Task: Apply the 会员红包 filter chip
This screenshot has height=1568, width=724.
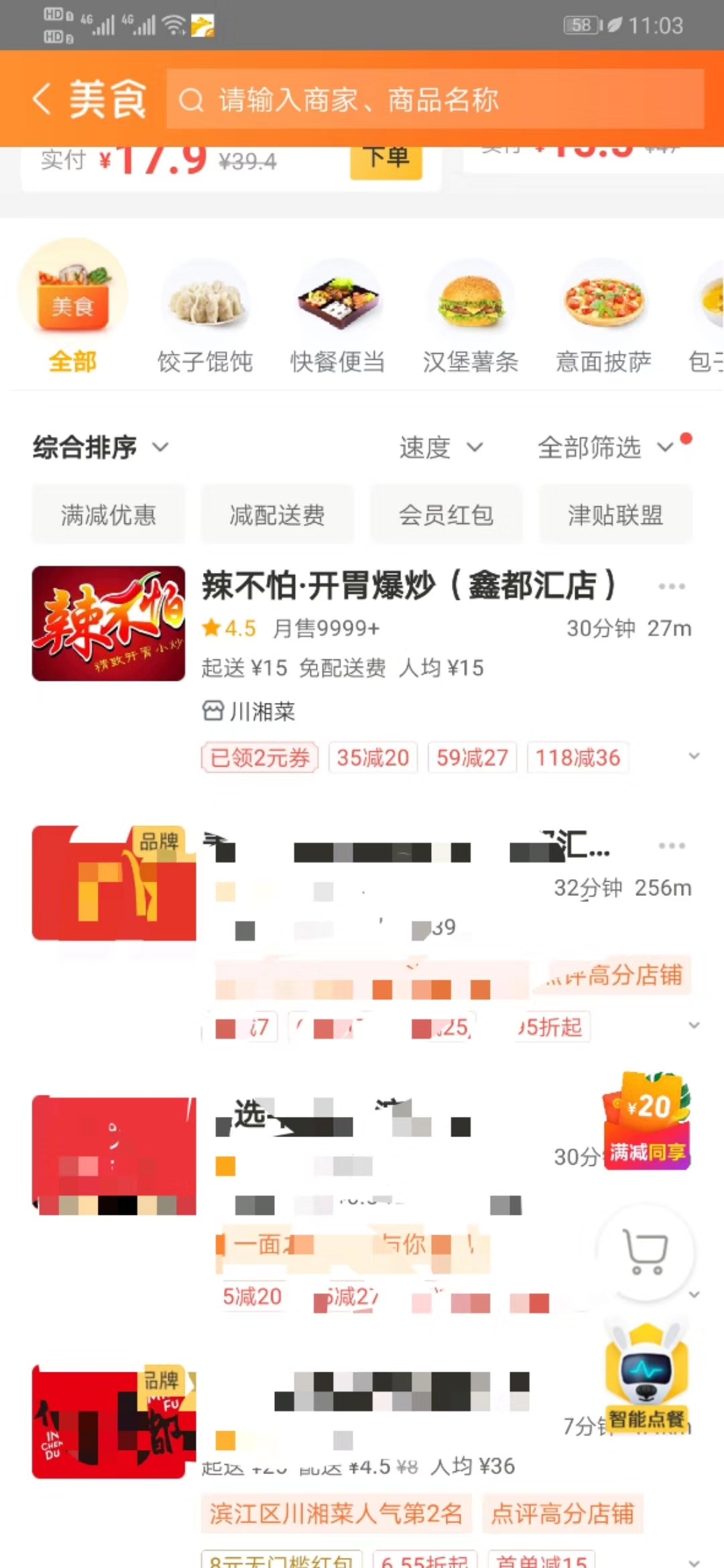Action: [x=446, y=515]
